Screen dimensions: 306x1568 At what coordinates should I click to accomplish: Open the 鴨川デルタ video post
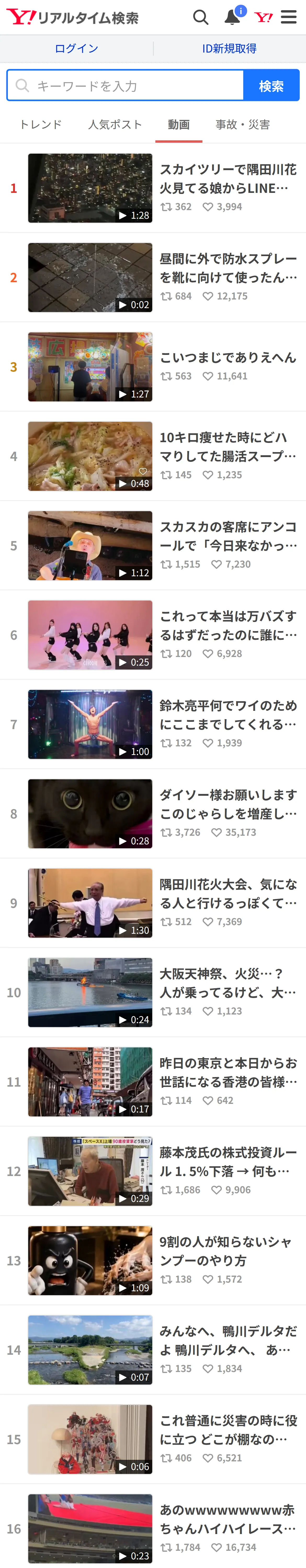pyautogui.click(x=153, y=1350)
